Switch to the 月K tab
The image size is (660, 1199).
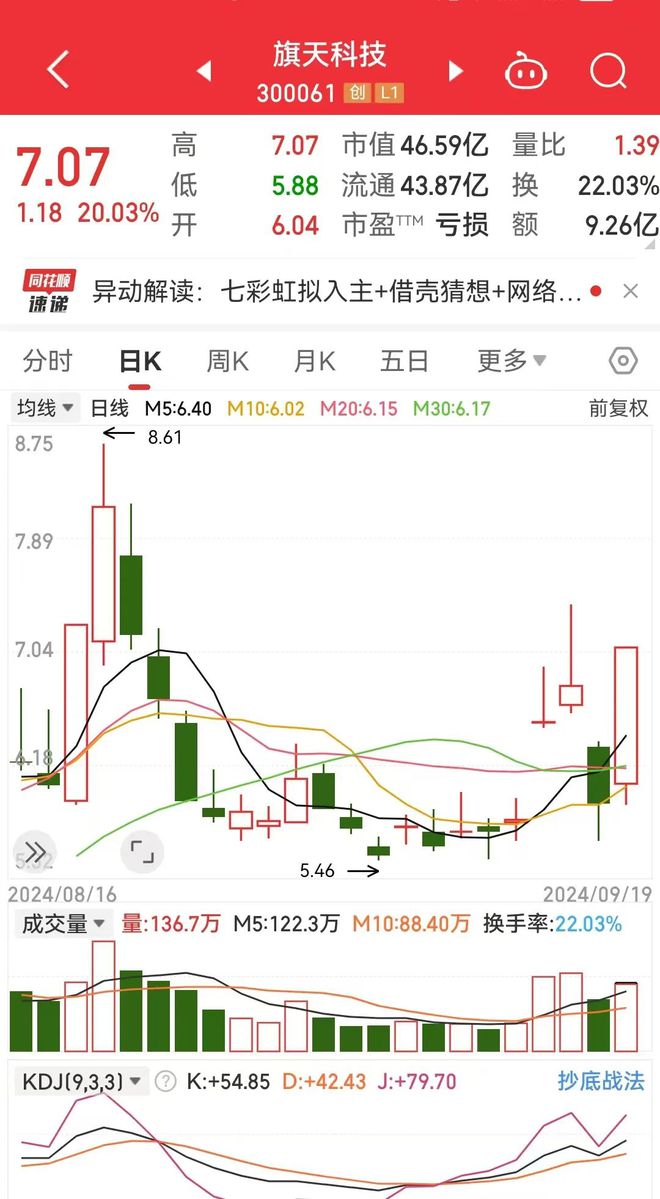tap(314, 361)
